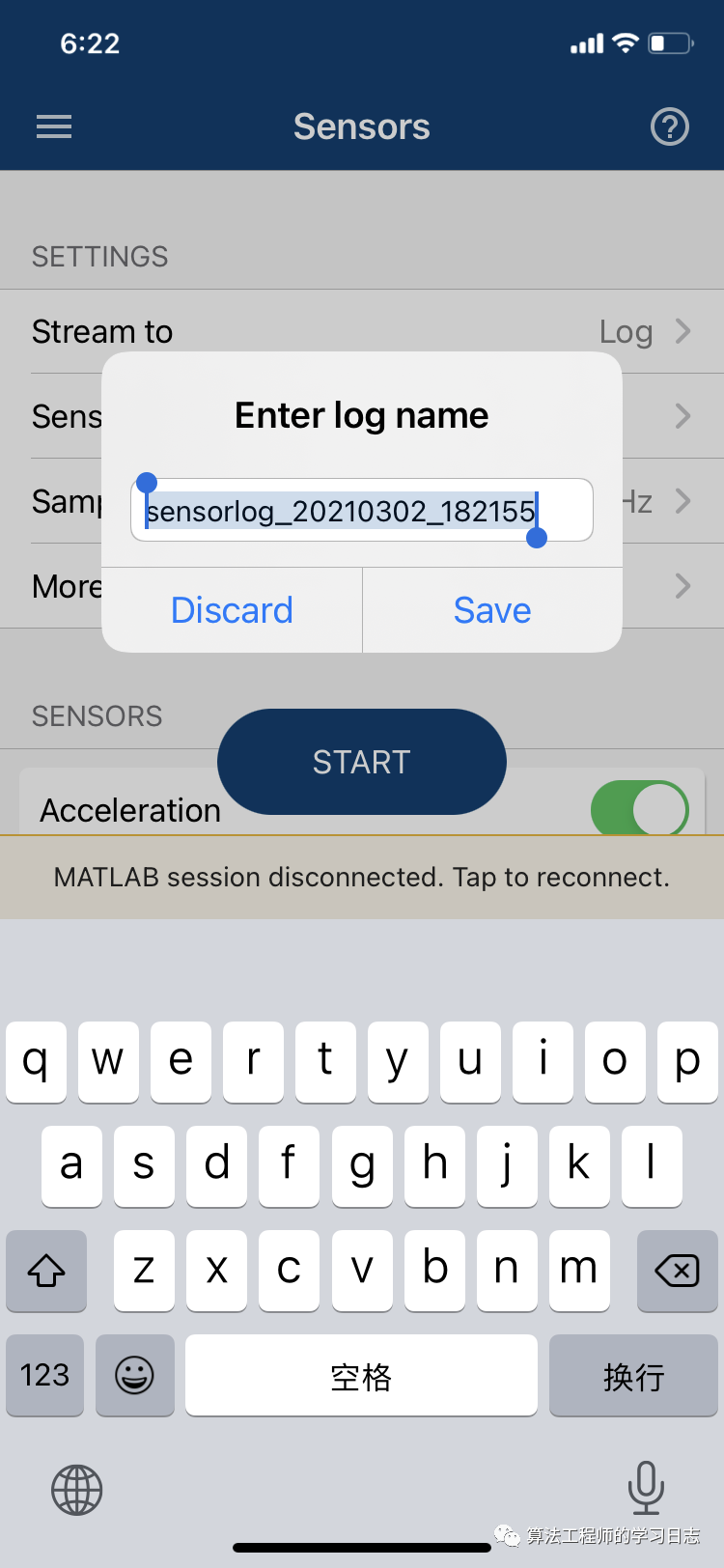
Task: Open the help question mark icon
Action: (669, 126)
